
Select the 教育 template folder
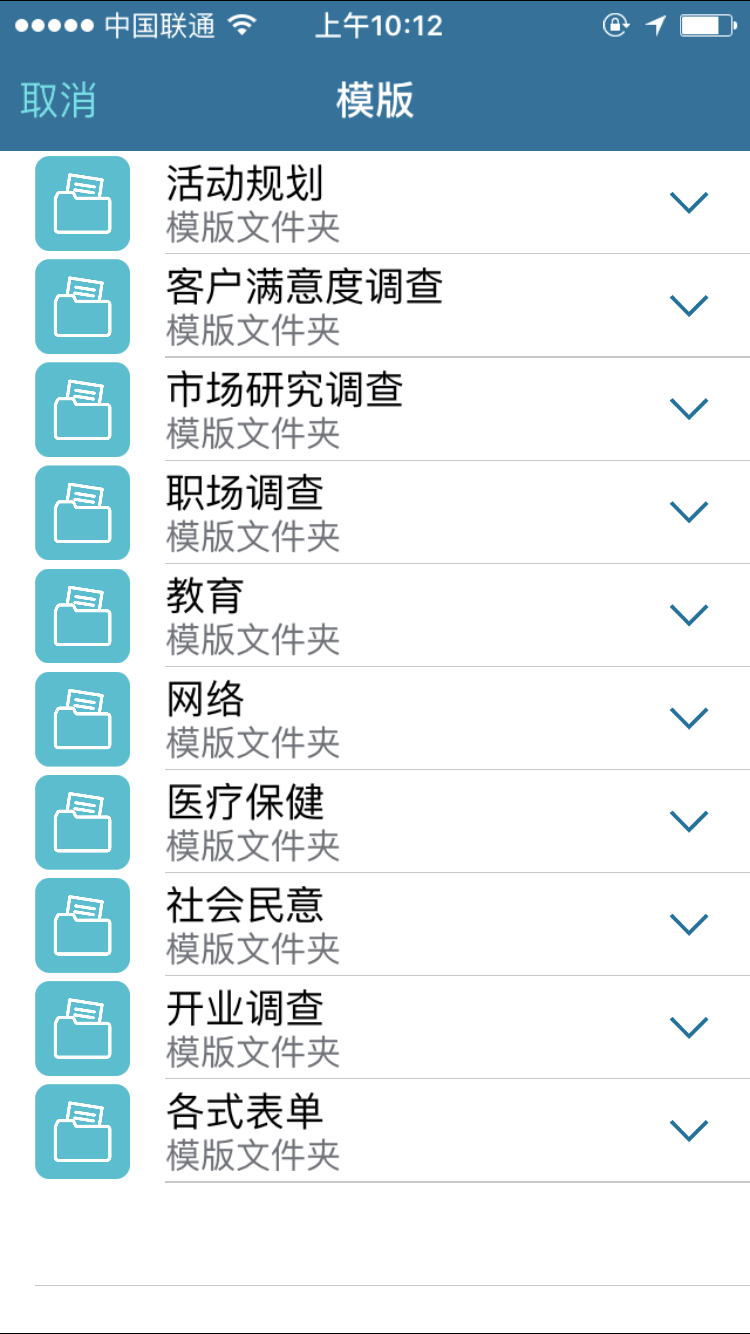click(x=375, y=615)
